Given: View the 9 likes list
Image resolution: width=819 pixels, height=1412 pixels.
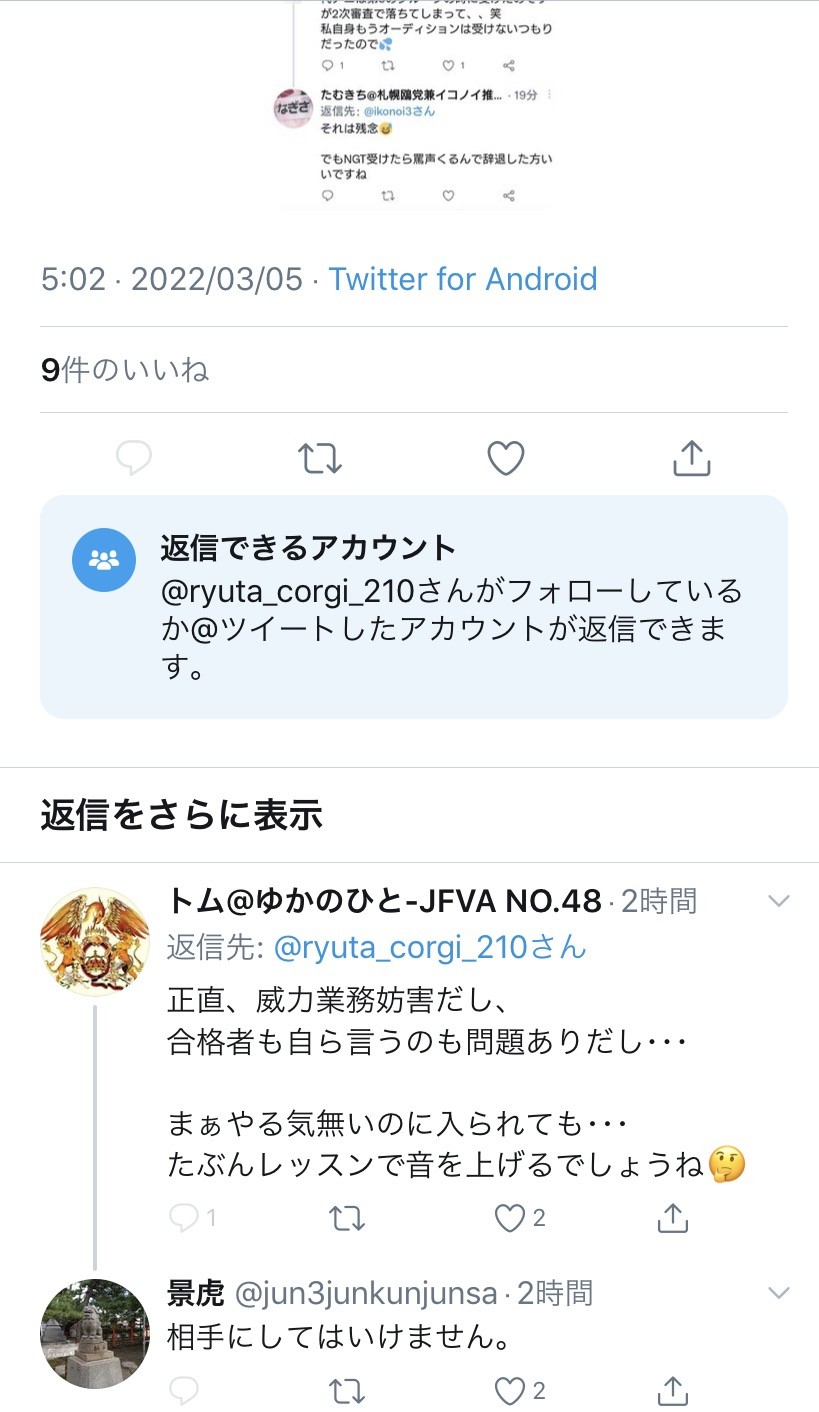Looking at the screenshot, I should pos(125,370).
